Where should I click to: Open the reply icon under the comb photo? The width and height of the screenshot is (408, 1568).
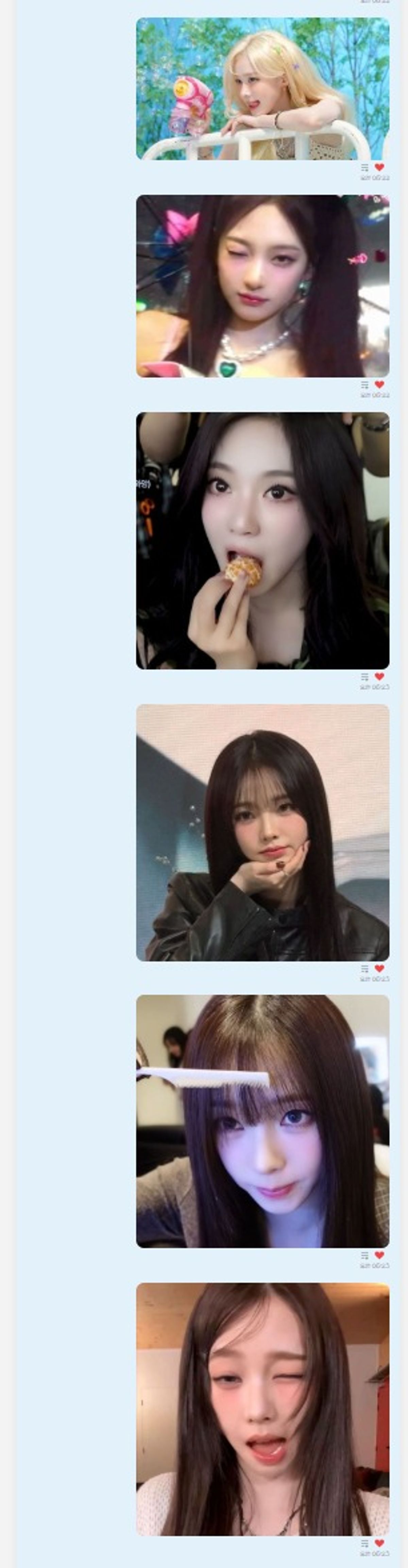(x=365, y=1256)
